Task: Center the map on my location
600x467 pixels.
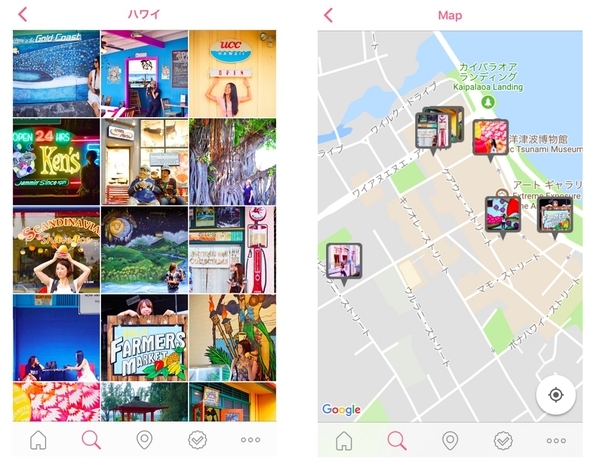Action: pos(555,394)
